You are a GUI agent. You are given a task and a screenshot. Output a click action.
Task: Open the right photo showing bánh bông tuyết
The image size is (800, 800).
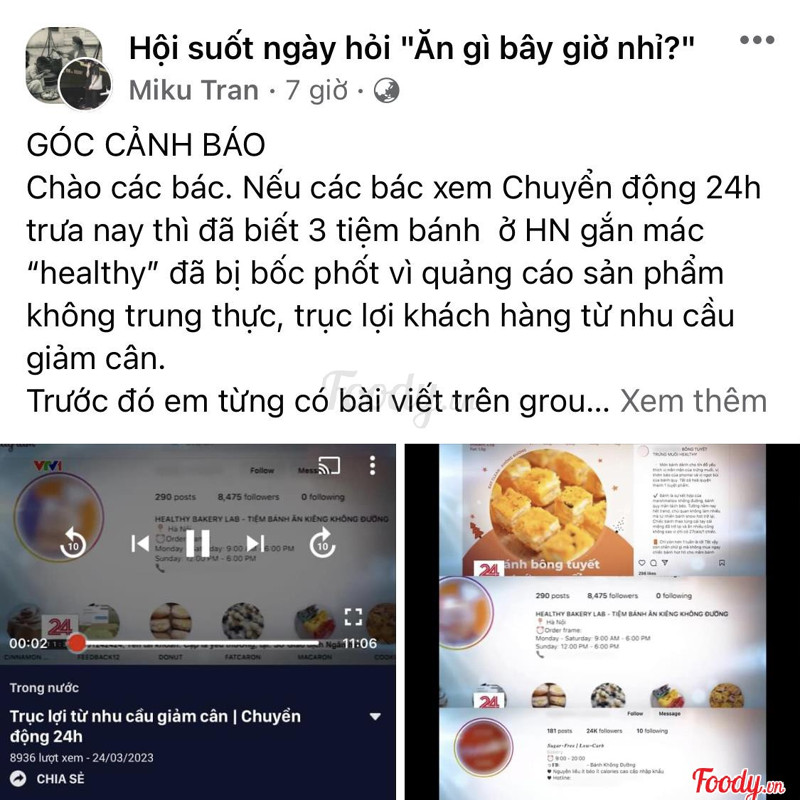click(x=601, y=620)
